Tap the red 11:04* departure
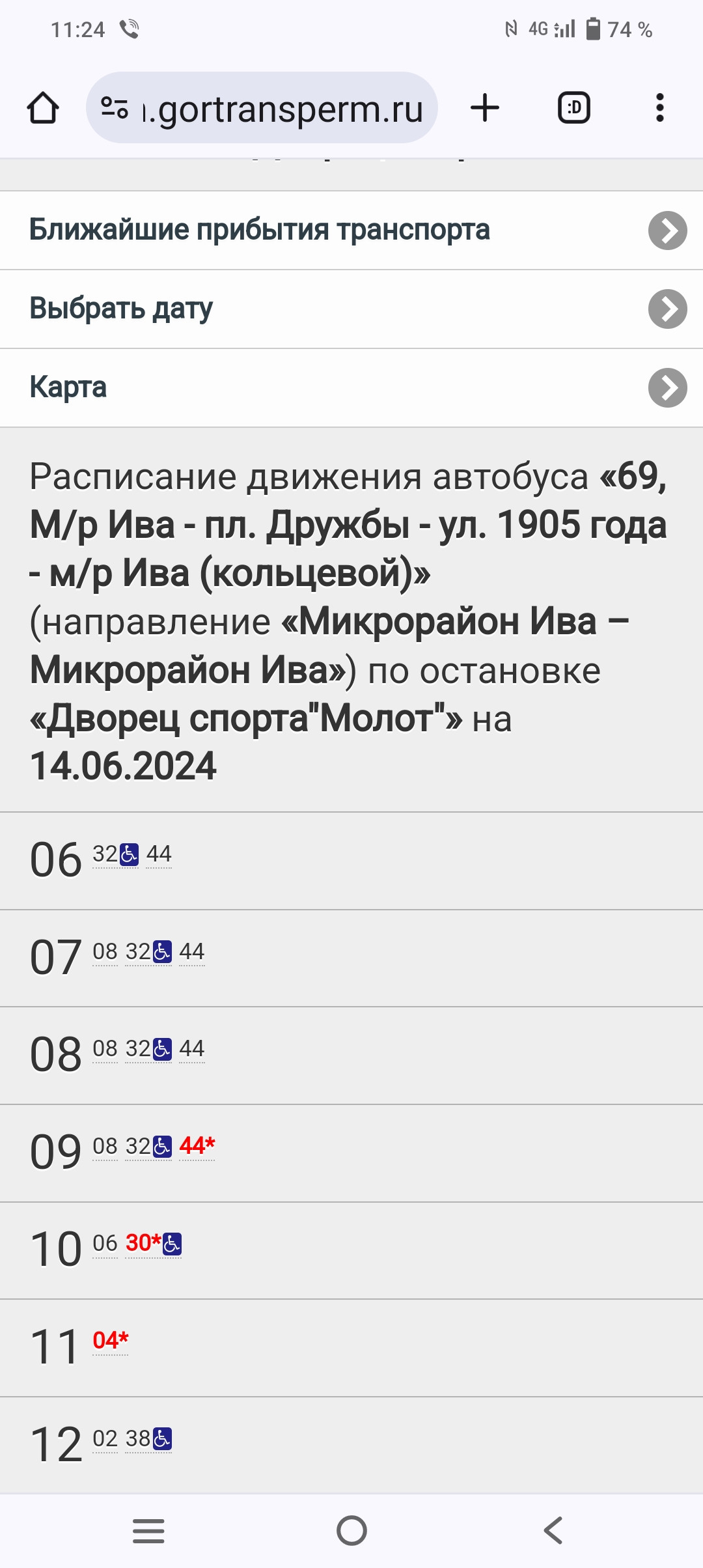Viewport: 703px width, 1568px height. point(110,1341)
